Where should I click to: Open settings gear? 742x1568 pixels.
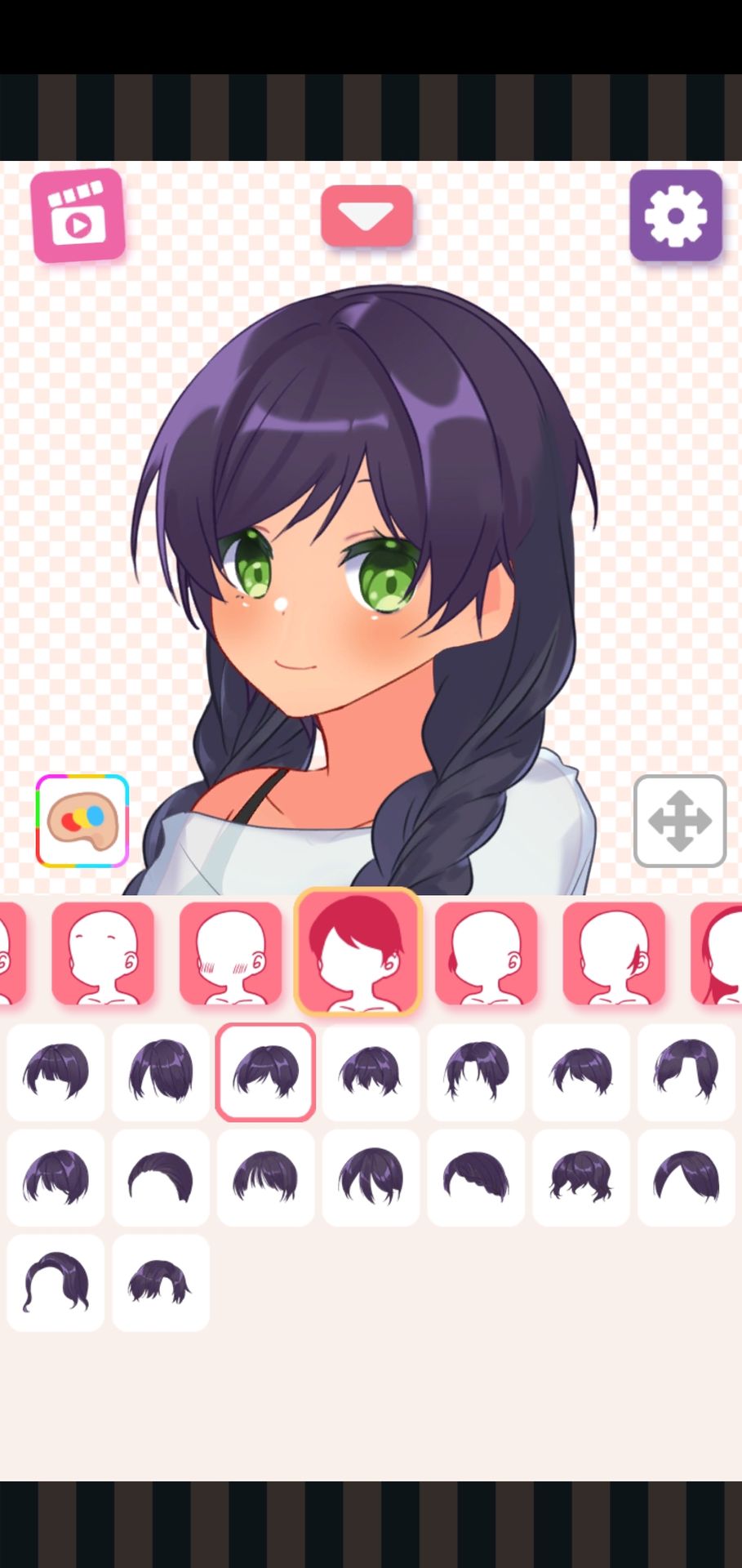(x=675, y=216)
